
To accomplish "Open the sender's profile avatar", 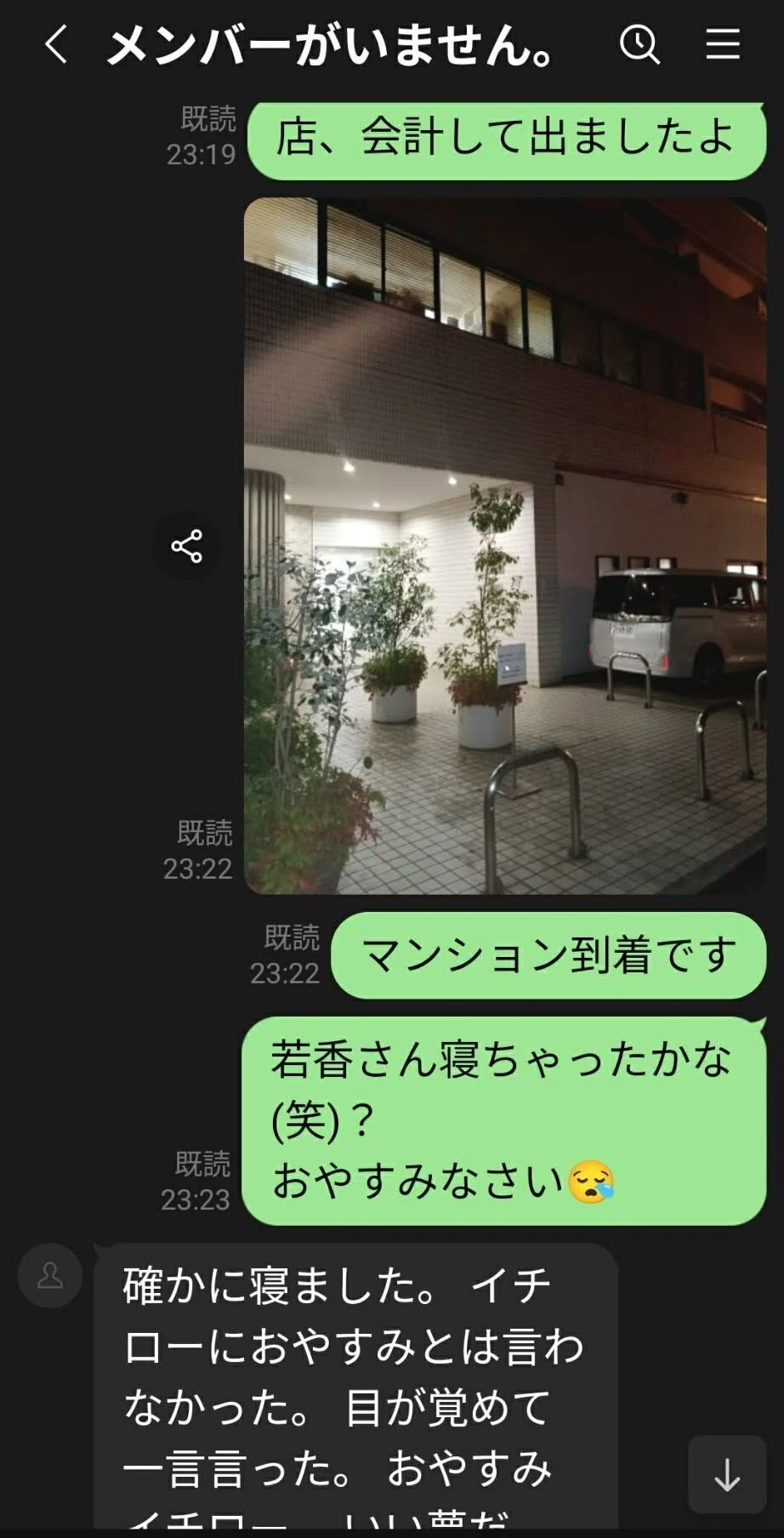I will pos(50,1275).
